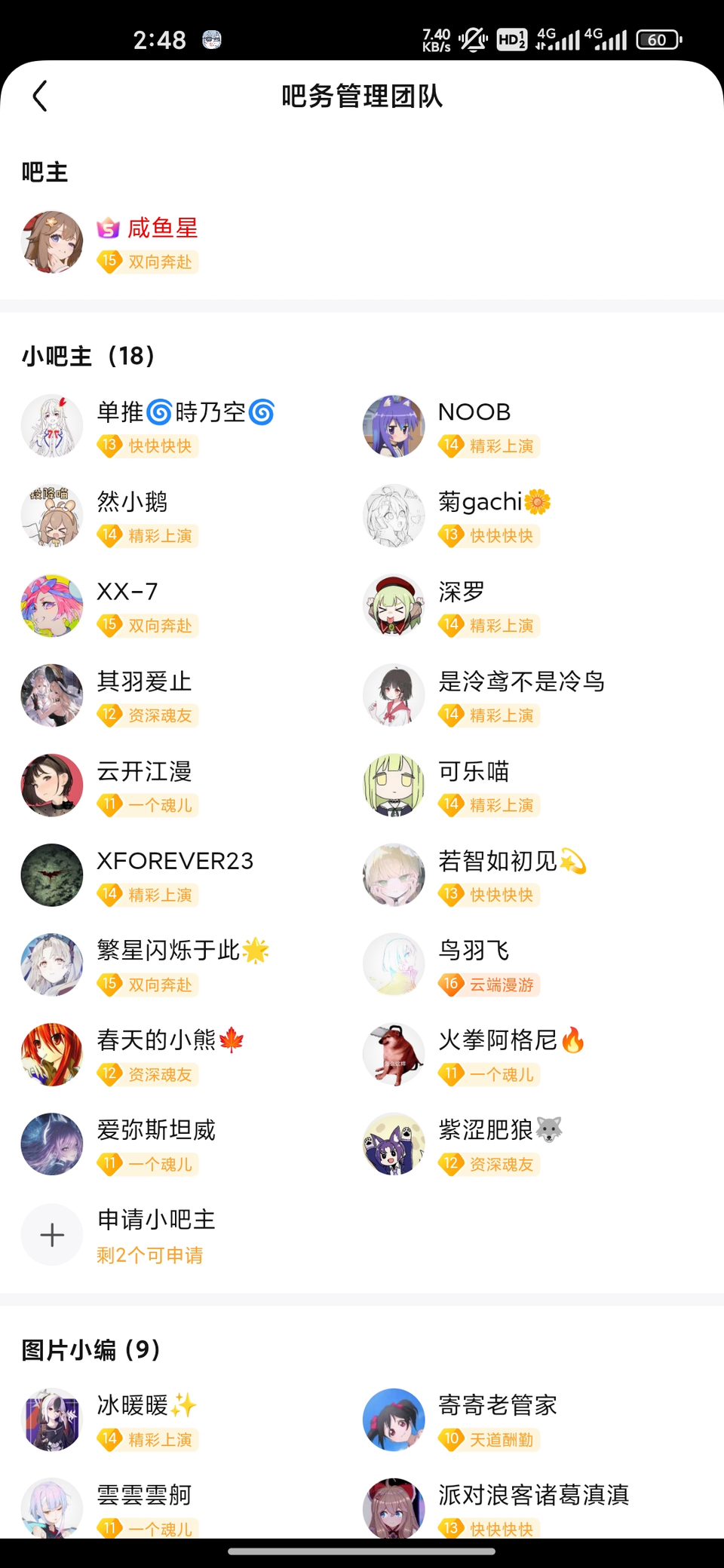View 然小鹅's profile
This screenshot has width=724, height=1568.
132,502
